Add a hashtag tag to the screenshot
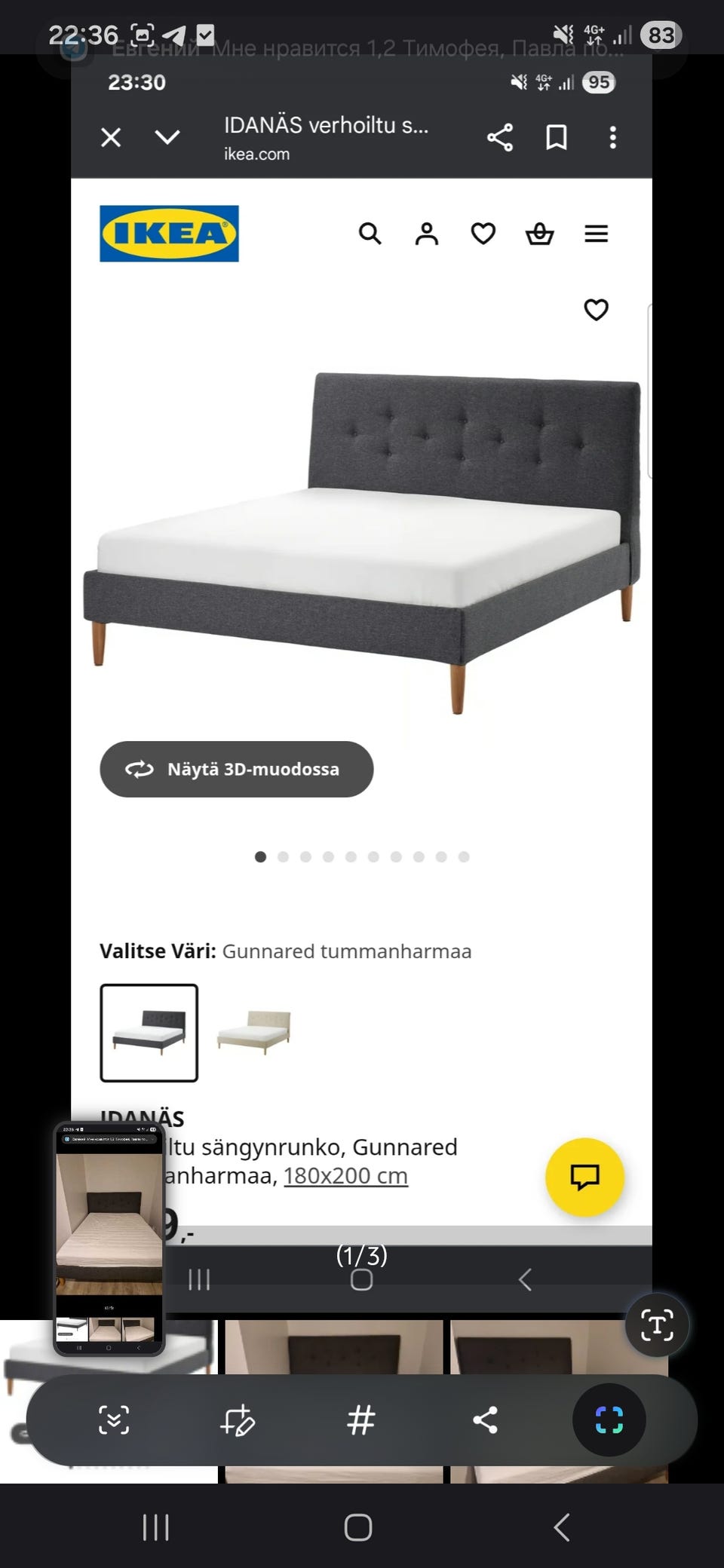724x1568 pixels. [x=360, y=1420]
